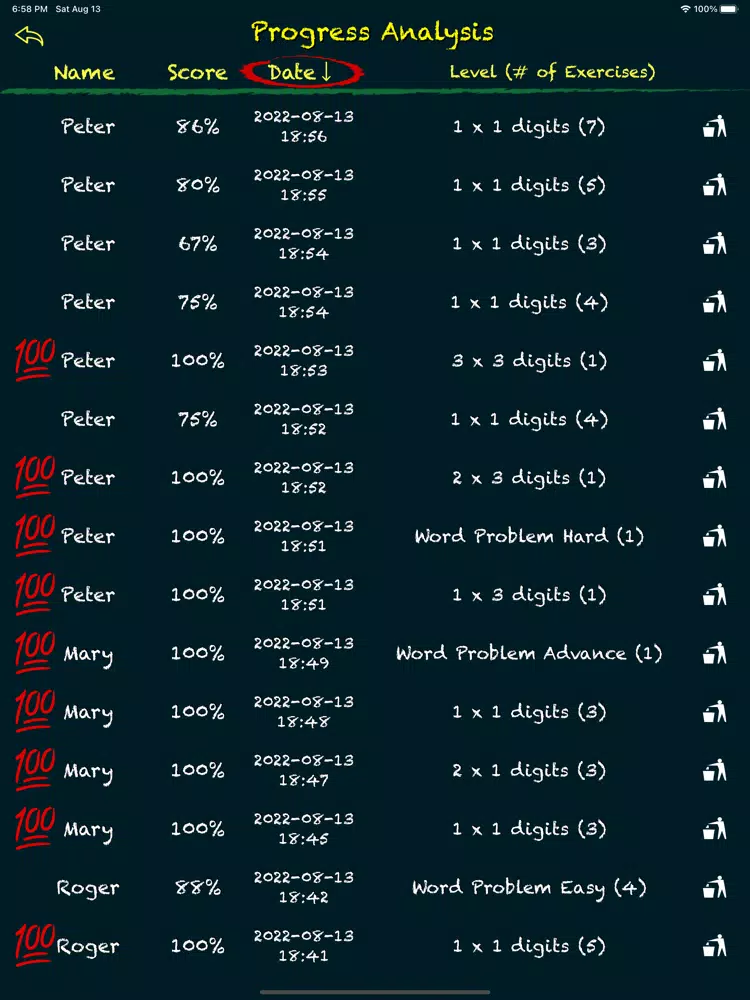The width and height of the screenshot is (750, 1000).
Task: Delete Mary's Word Problem Advance result
Action: pyautogui.click(x=714, y=653)
